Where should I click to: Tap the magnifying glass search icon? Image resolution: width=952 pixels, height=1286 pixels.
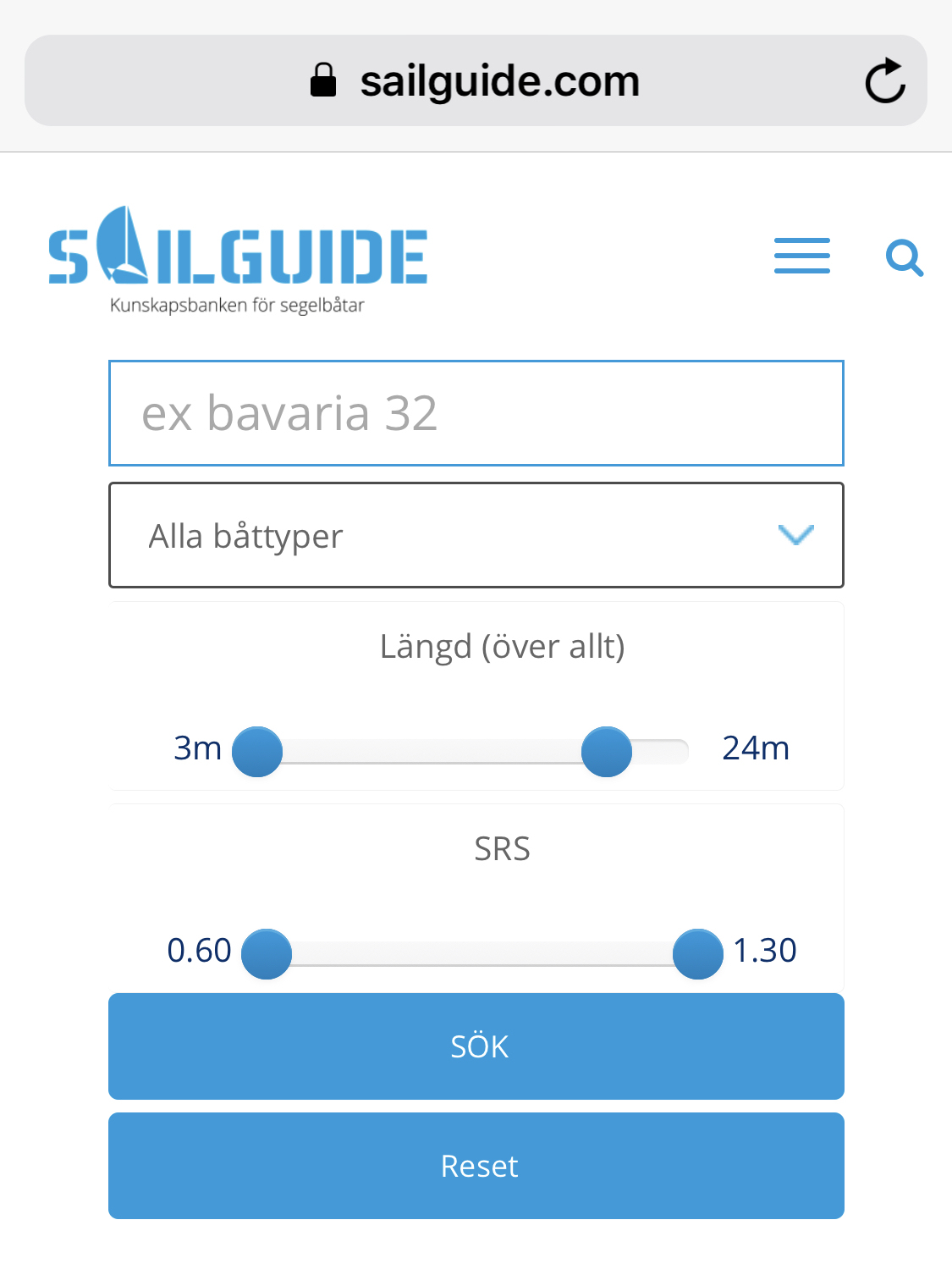[x=905, y=257]
